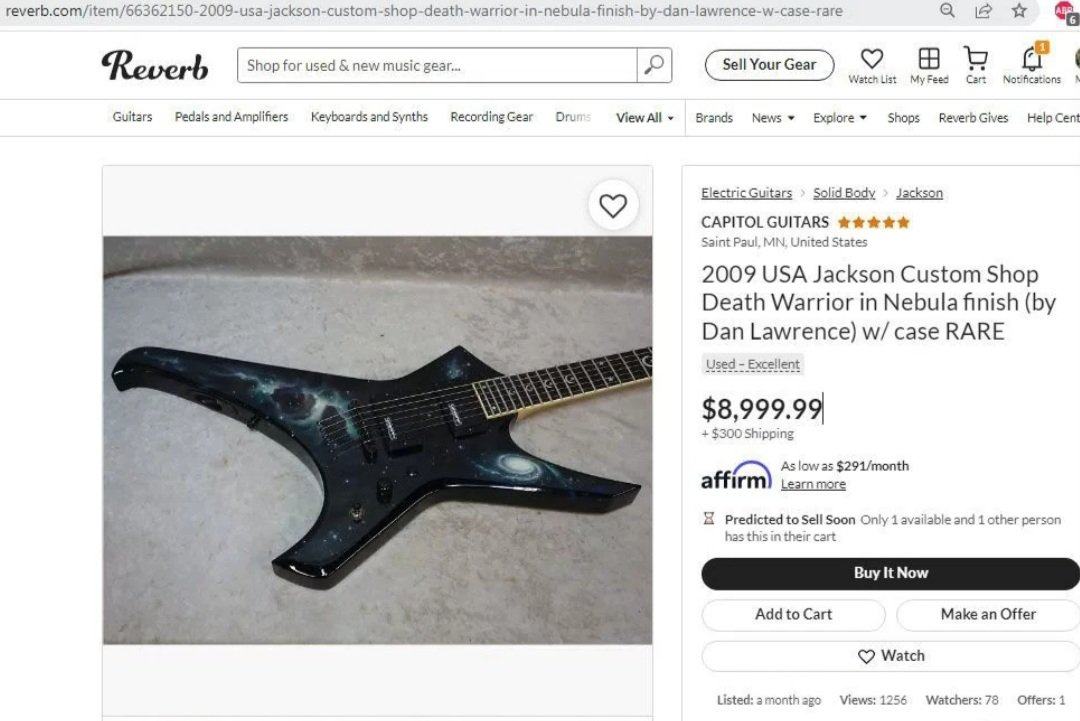Open the Watch List heart
This screenshot has width=1080, height=721.
point(872,65)
